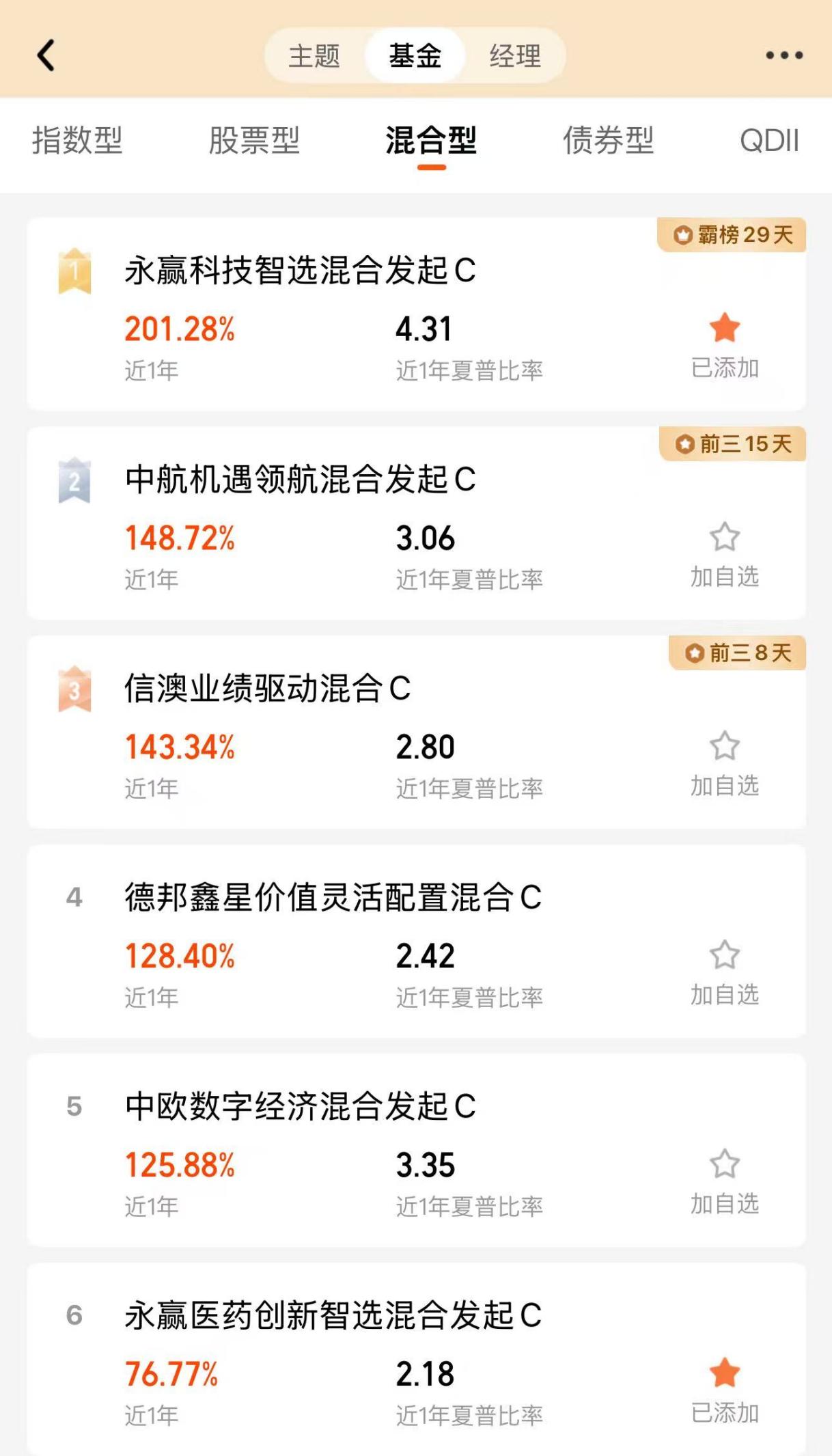Tap the back arrow at top left

click(x=45, y=55)
